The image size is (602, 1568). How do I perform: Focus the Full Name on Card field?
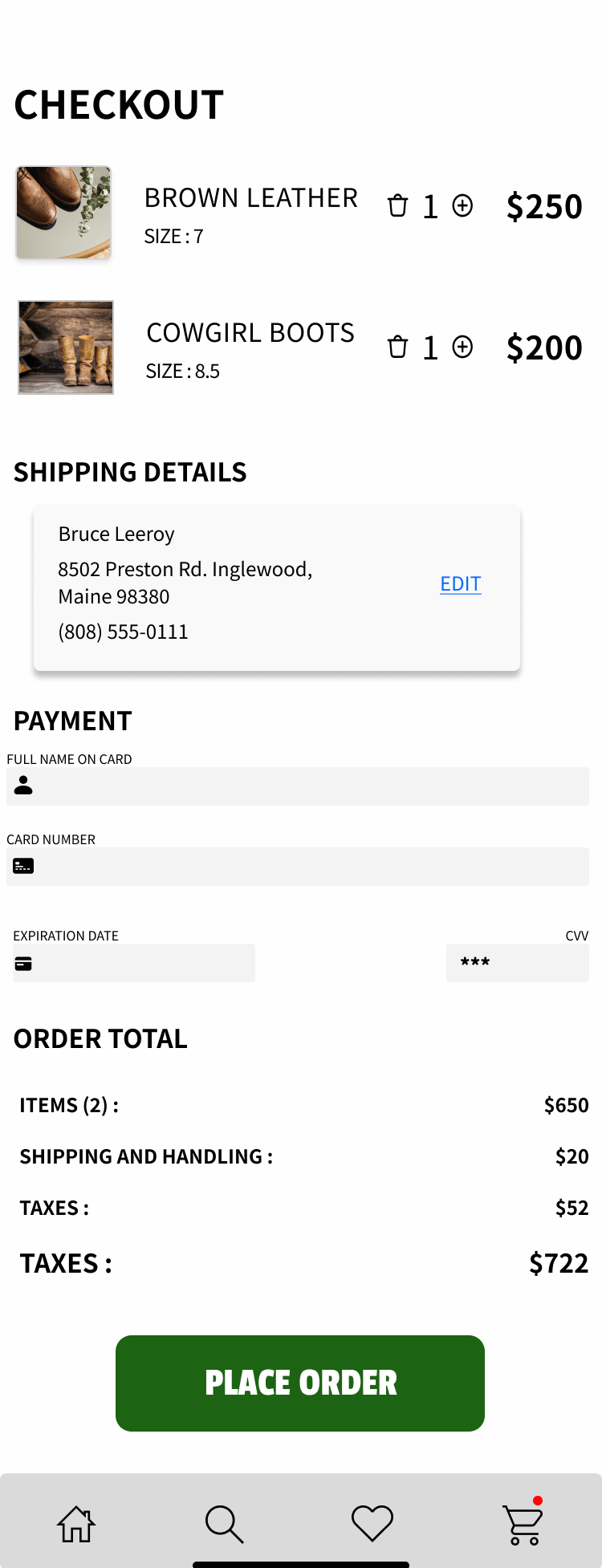(298, 786)
